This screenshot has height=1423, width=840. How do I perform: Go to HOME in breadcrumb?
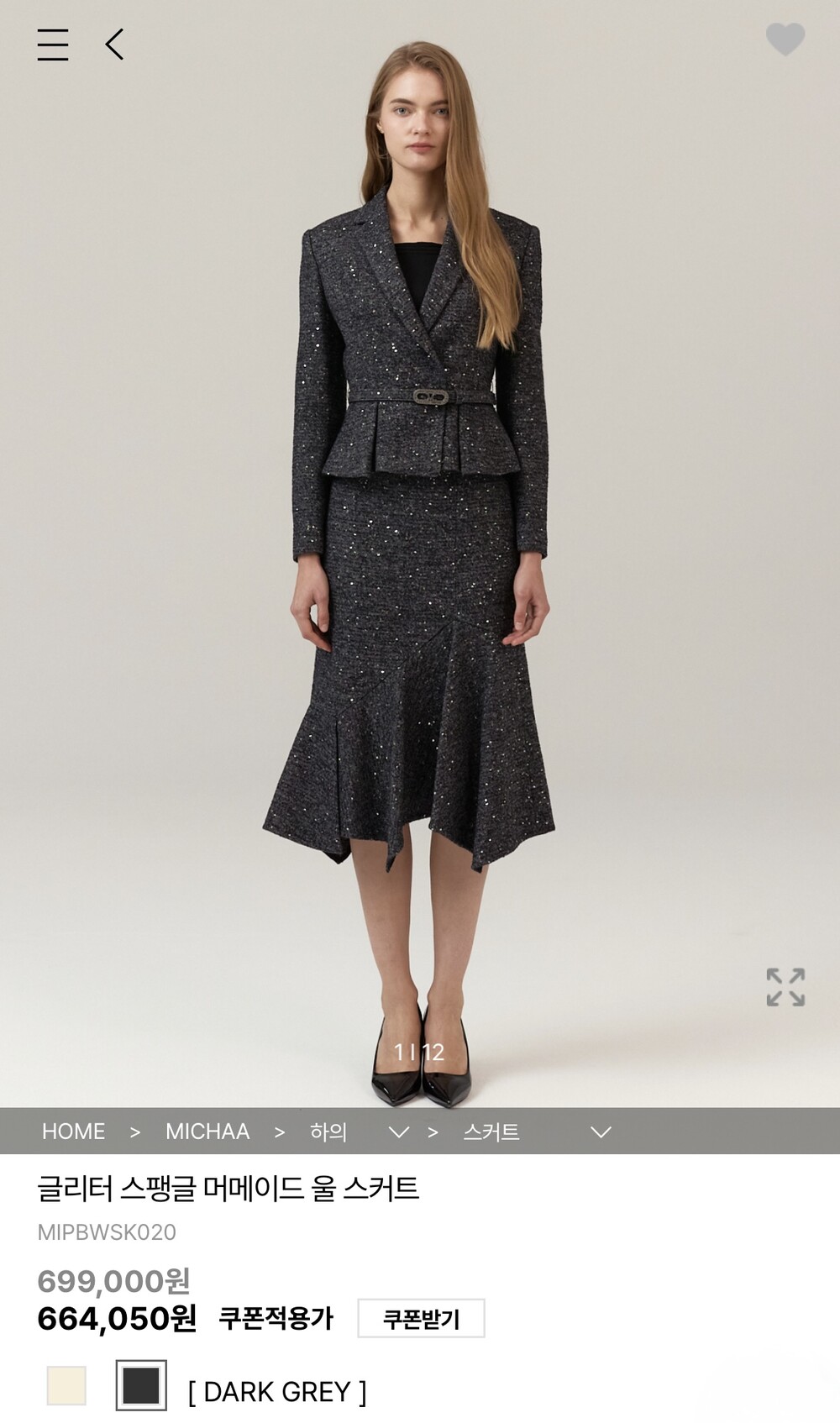74,1132
